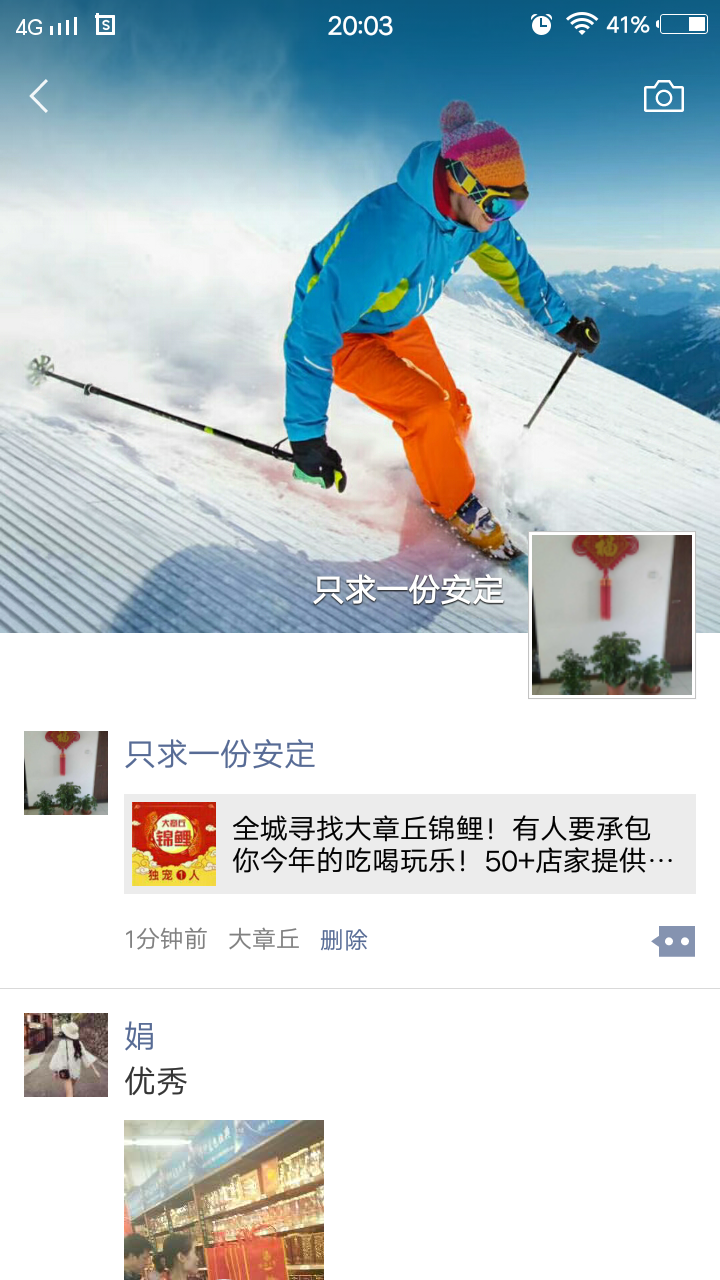Viewport: 720px width, 1280px height.
Task: Tap 娟's avatar picture
Action: click(x=66, y=1054)
